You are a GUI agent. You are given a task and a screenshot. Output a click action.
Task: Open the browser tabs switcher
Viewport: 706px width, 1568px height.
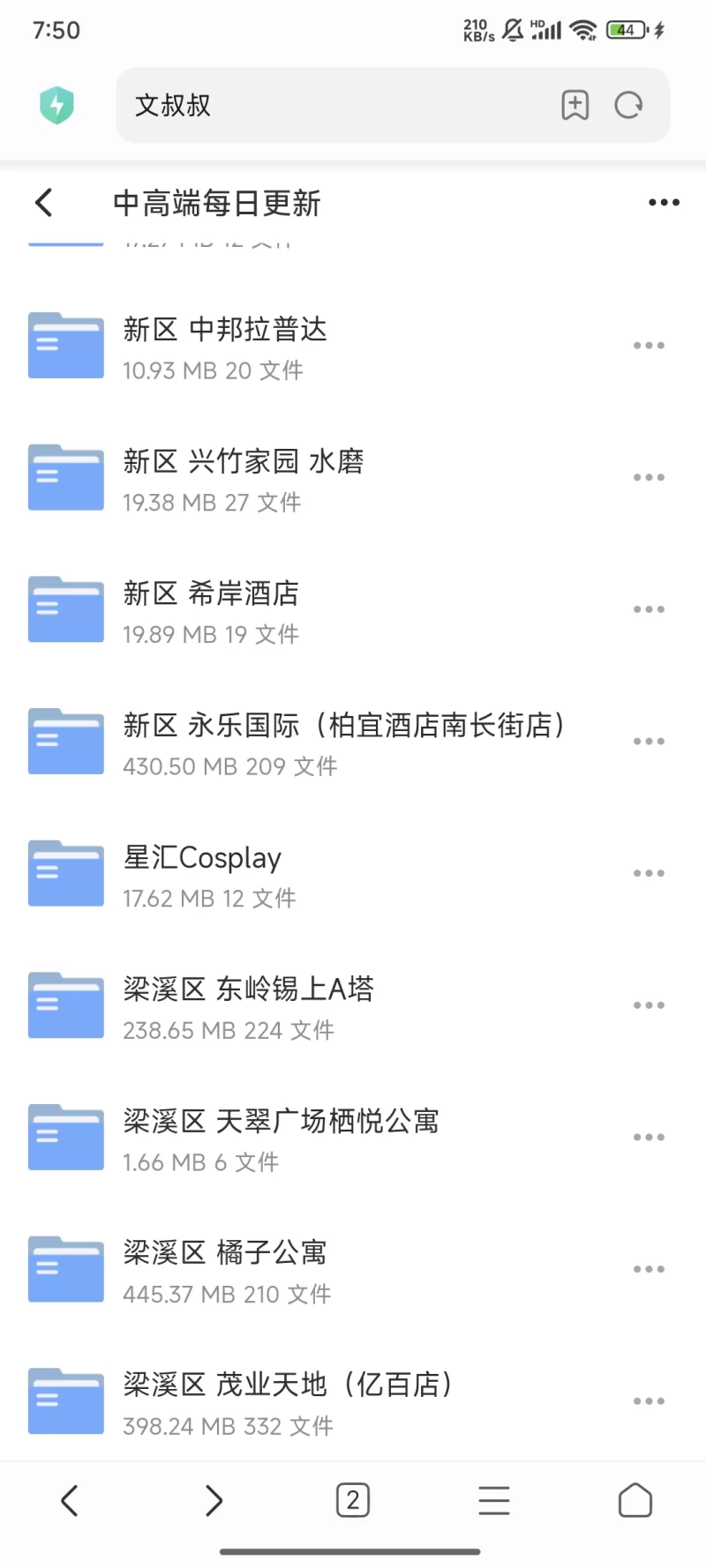[x=353, y=1500]
